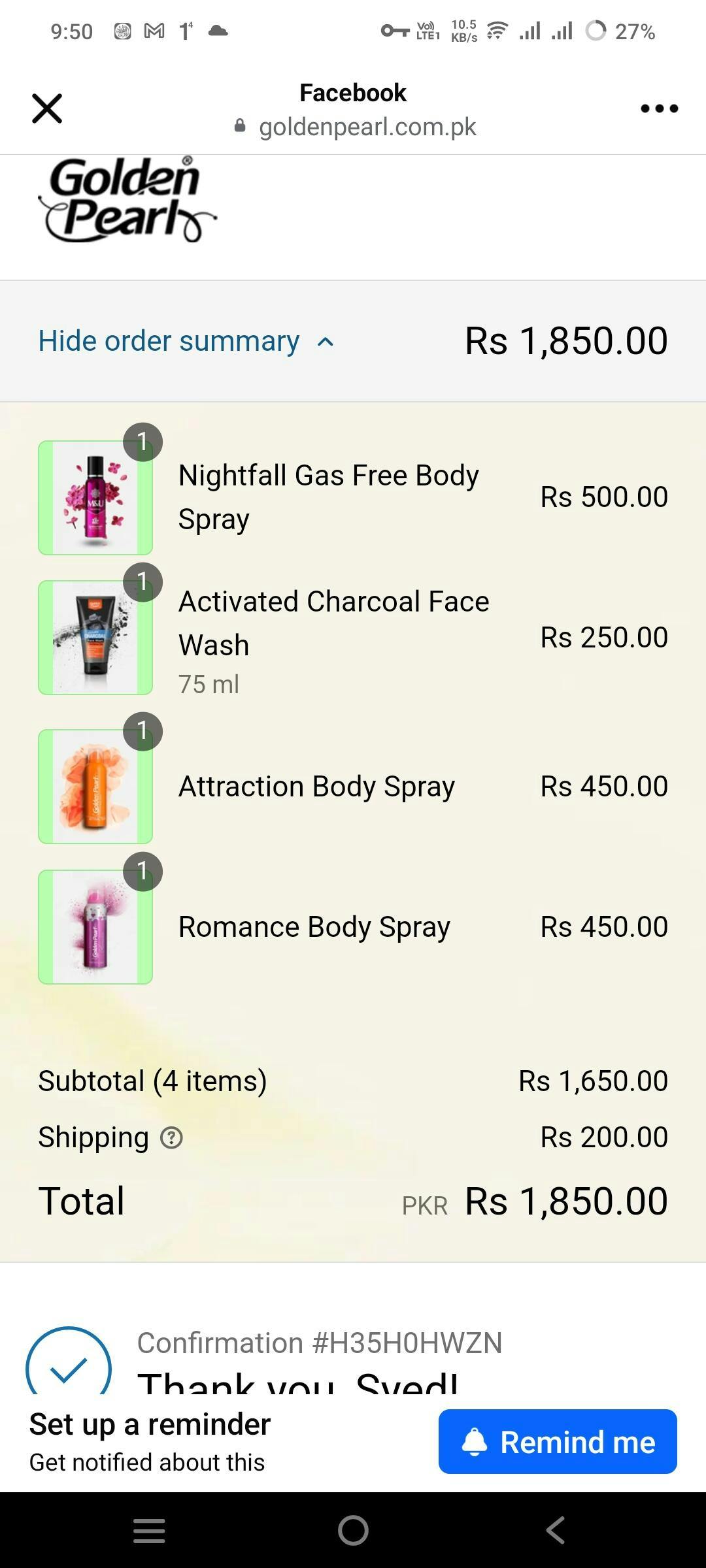Close the in-app browser
This screenshot has height=1568, width=706.
point(47,108)
